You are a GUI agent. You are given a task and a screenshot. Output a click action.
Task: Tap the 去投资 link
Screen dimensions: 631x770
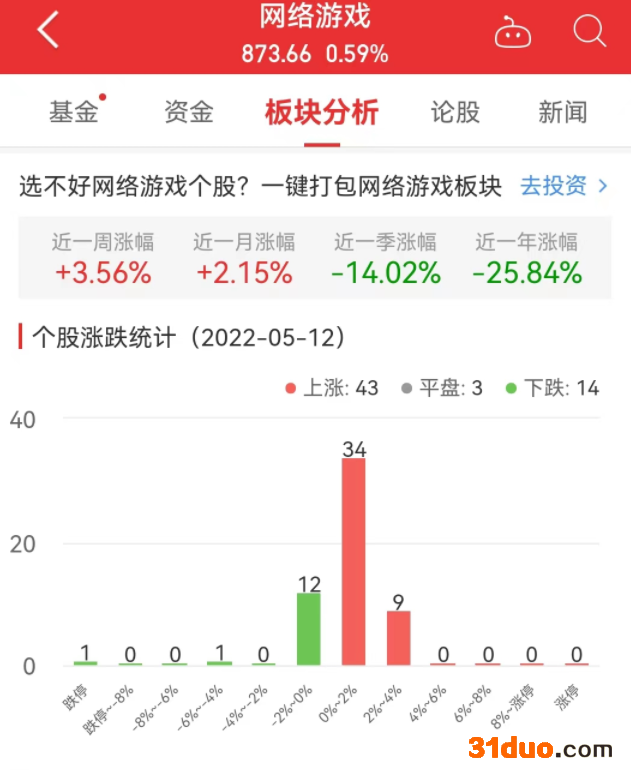pyautogui.click(x=563, y=186)
